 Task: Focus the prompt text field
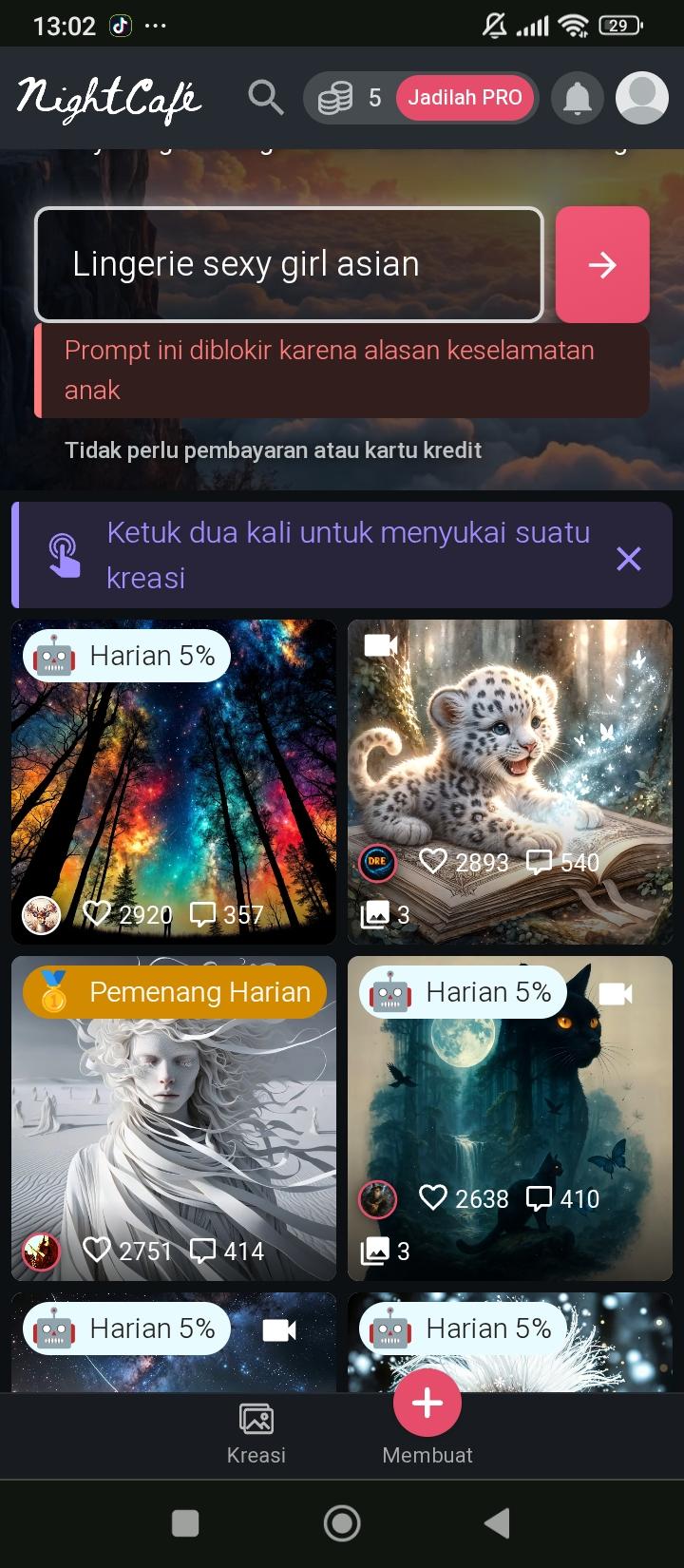click(x=289, y=264)
